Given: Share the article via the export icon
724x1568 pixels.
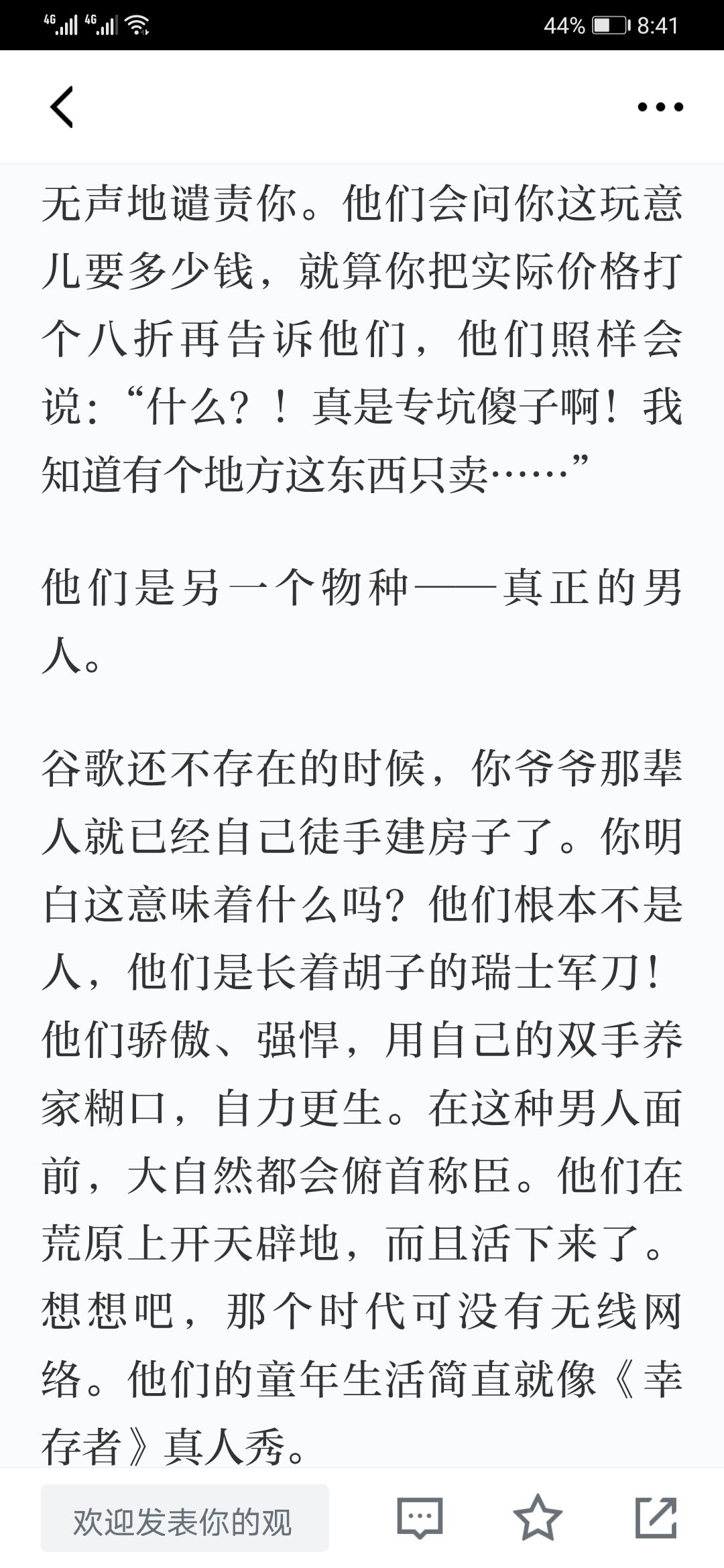Looking at the screenshot, I should pos(656,1518).
